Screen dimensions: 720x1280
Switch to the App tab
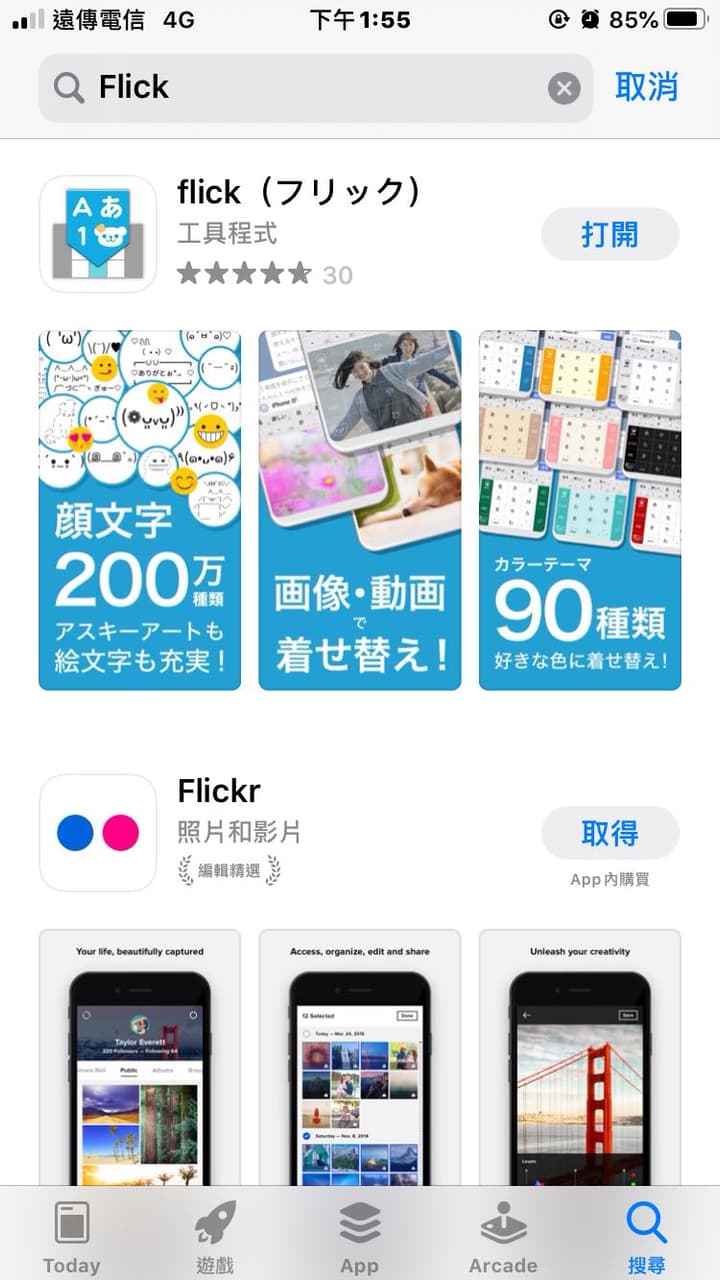(x=360, y=1237)
